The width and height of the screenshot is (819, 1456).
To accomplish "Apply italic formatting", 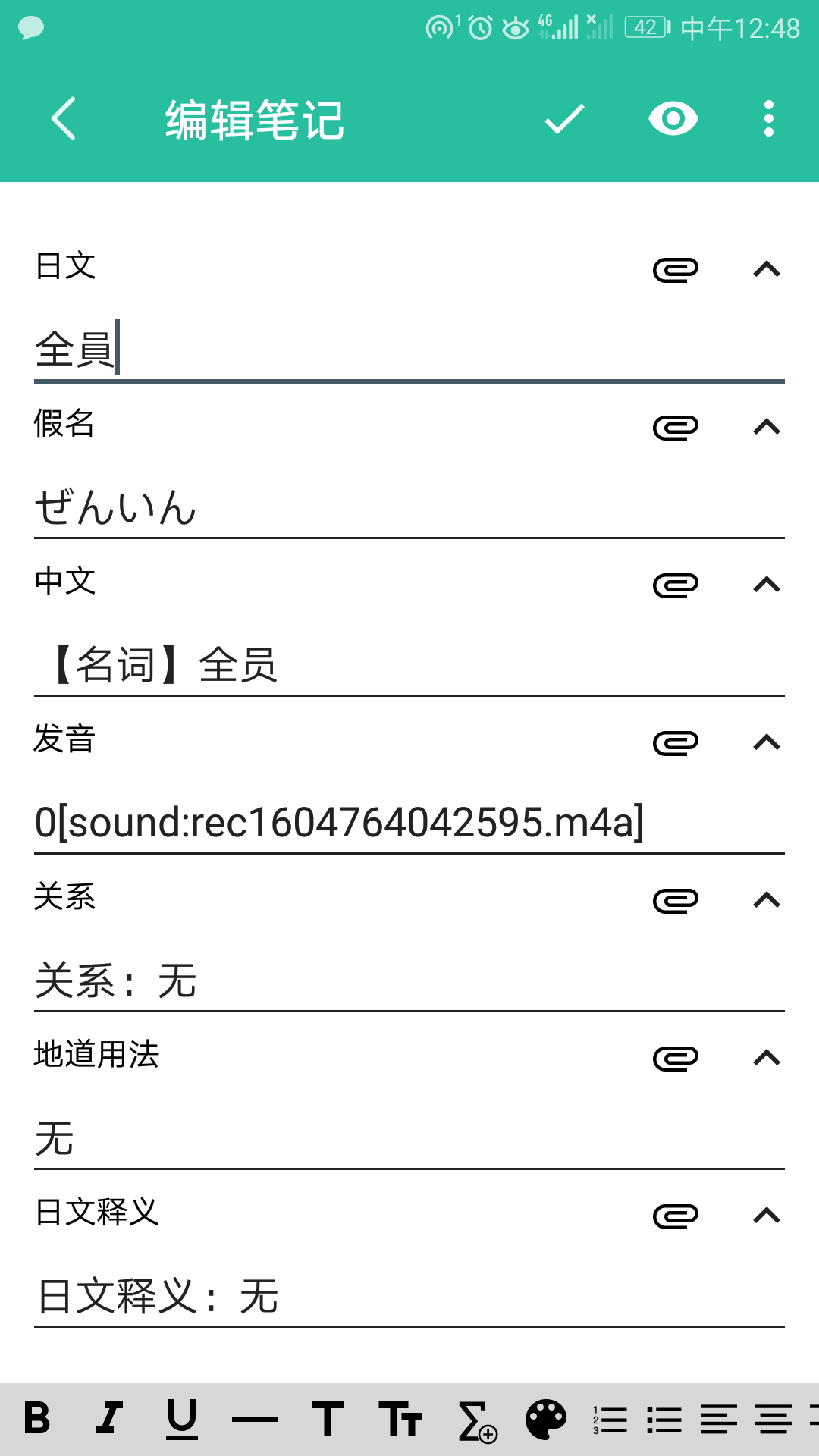I will (x=109, y=1419).
